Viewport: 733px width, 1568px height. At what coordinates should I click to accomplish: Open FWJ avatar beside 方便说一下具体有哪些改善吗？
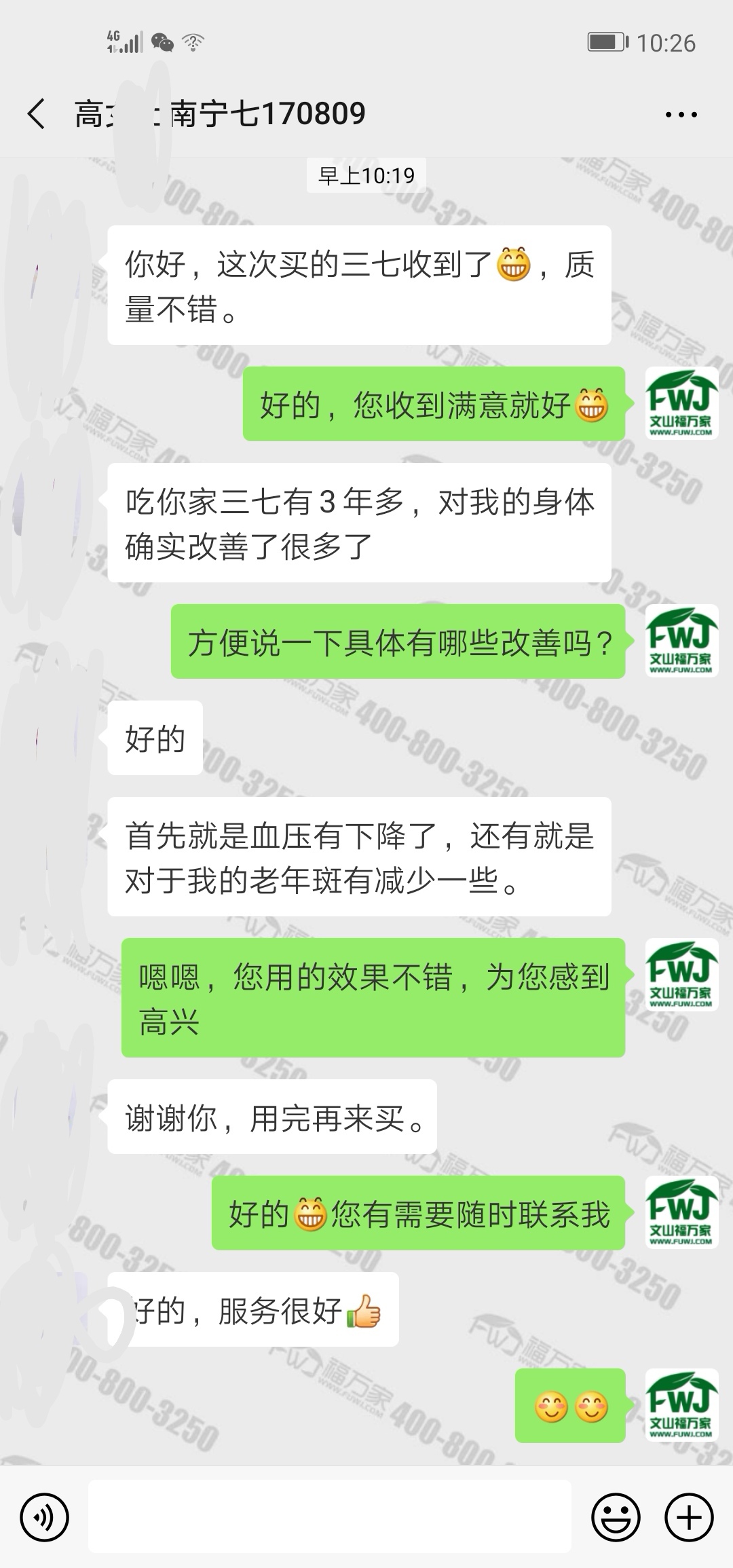[681, 641]
